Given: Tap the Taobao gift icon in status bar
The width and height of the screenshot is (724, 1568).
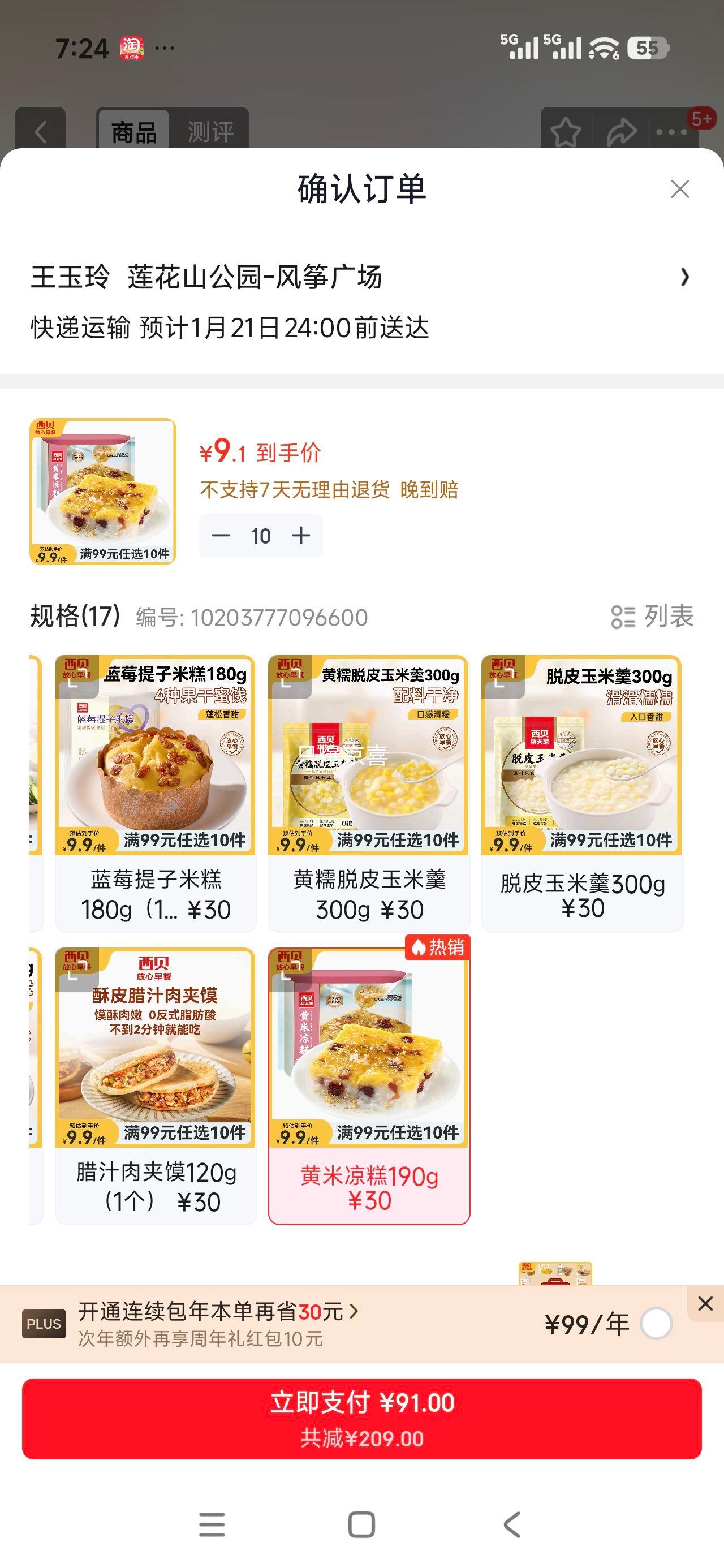Looking at the screenshot, I should pyautogui.click(x=133, y=48).
